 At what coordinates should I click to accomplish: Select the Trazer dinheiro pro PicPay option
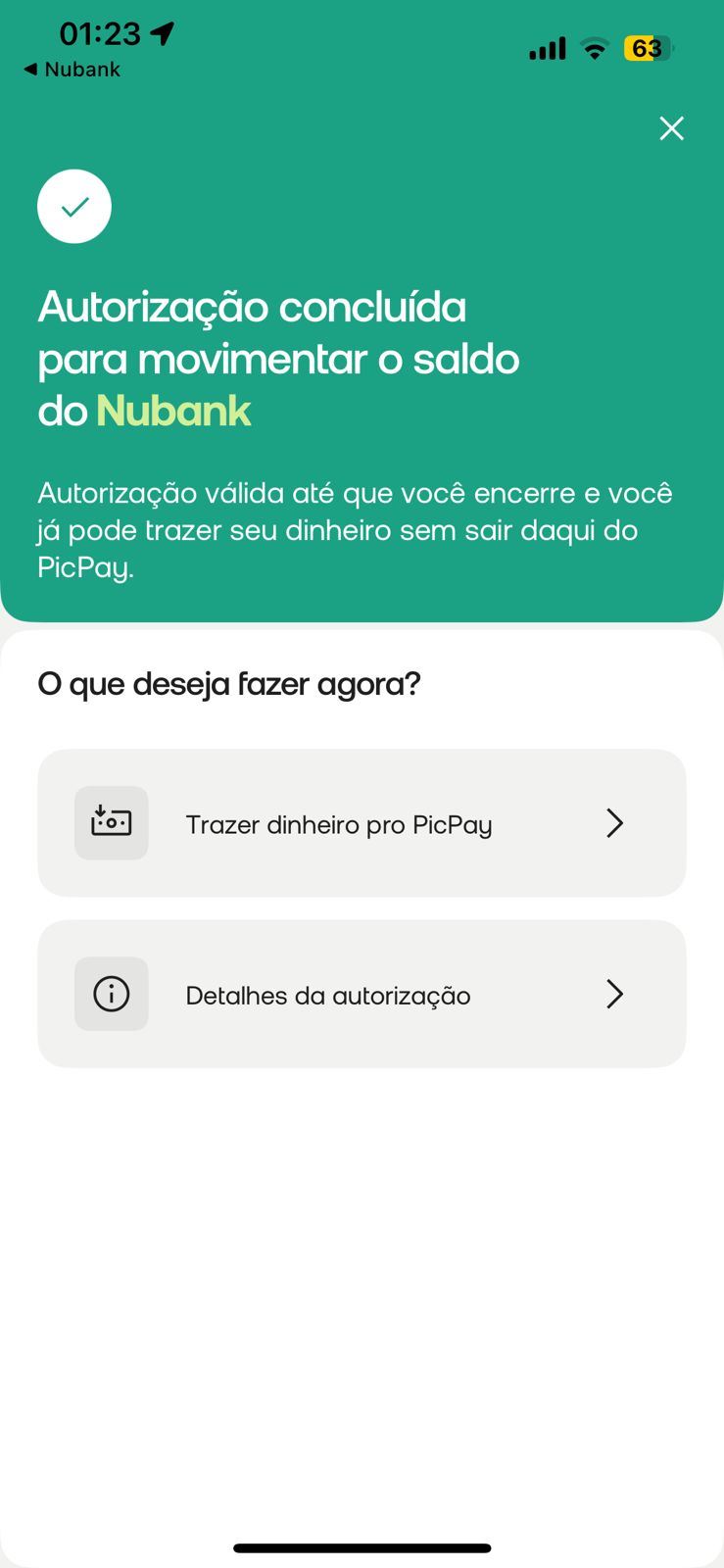pyautogui.click(x=362, y=823)
